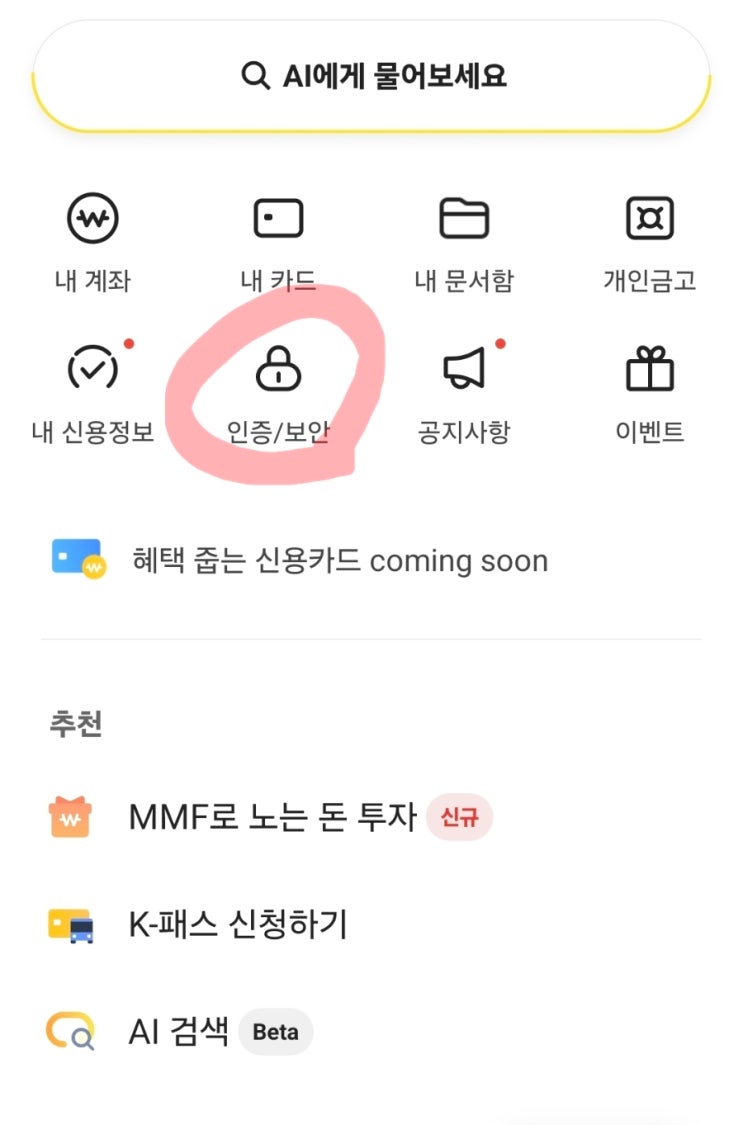
Task: Select K-패스 신청하기
Action: [x=372, y=924]
